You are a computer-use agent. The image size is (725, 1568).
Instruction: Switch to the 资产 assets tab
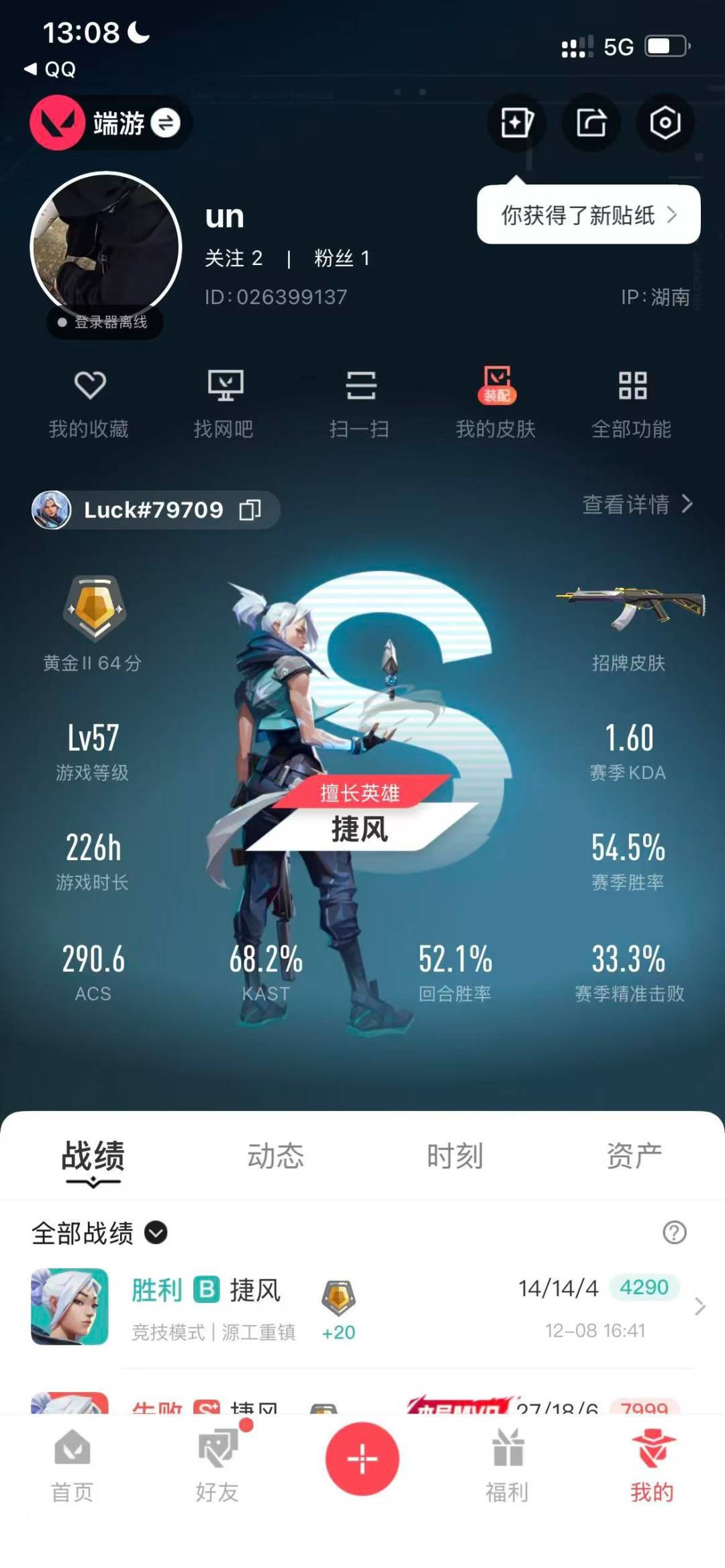click(x=634, y=1152)
